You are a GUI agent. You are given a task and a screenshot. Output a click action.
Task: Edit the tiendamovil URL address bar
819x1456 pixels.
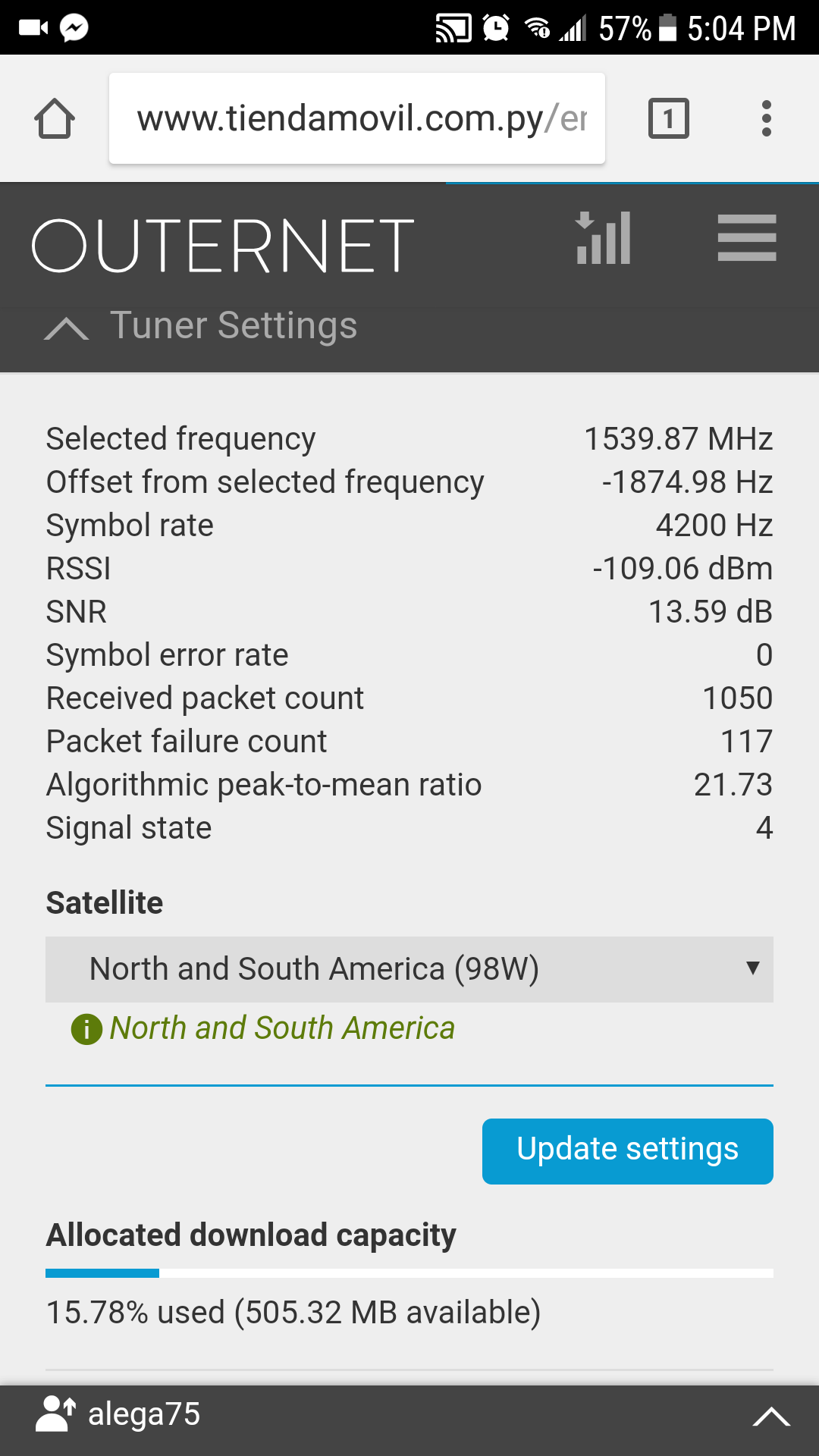357,118
